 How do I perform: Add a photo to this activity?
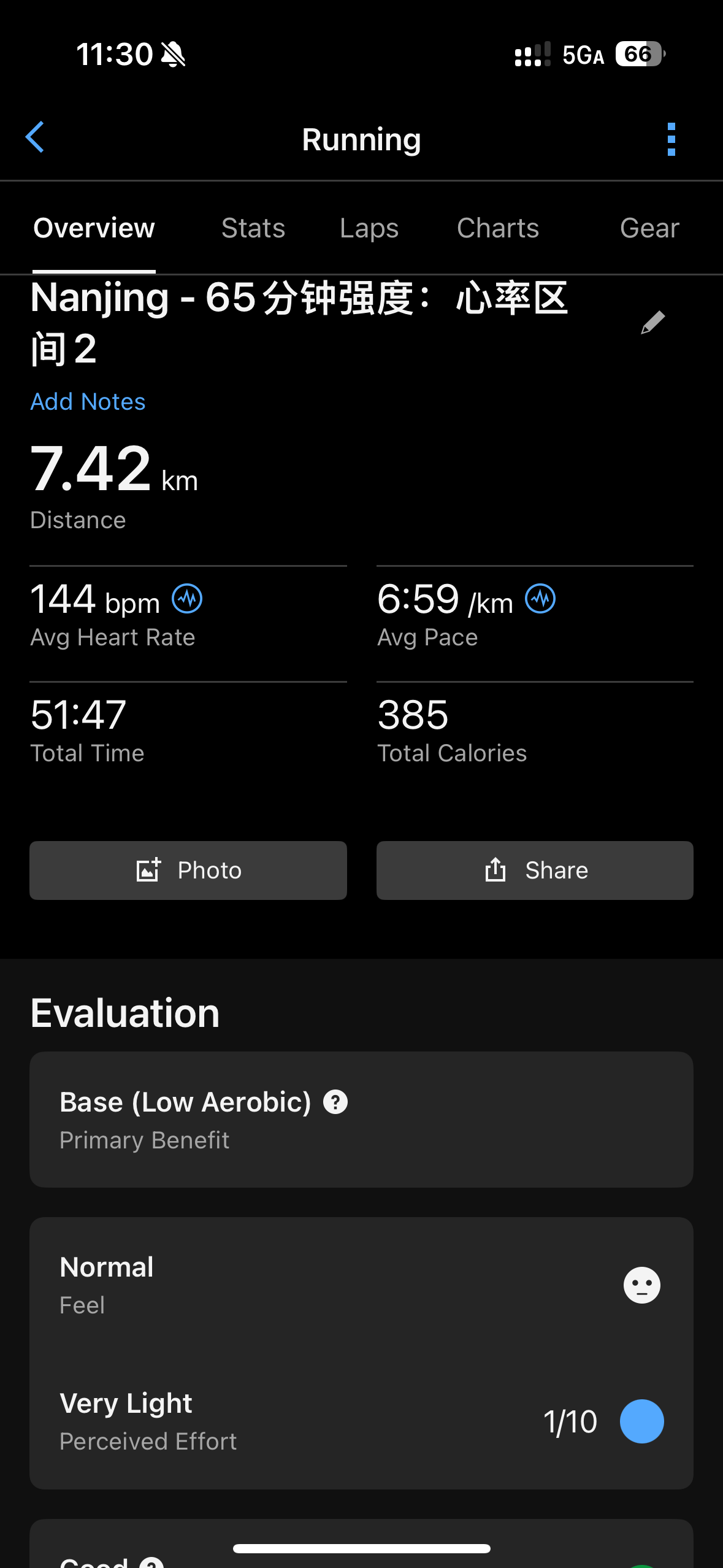pos(188,870)
